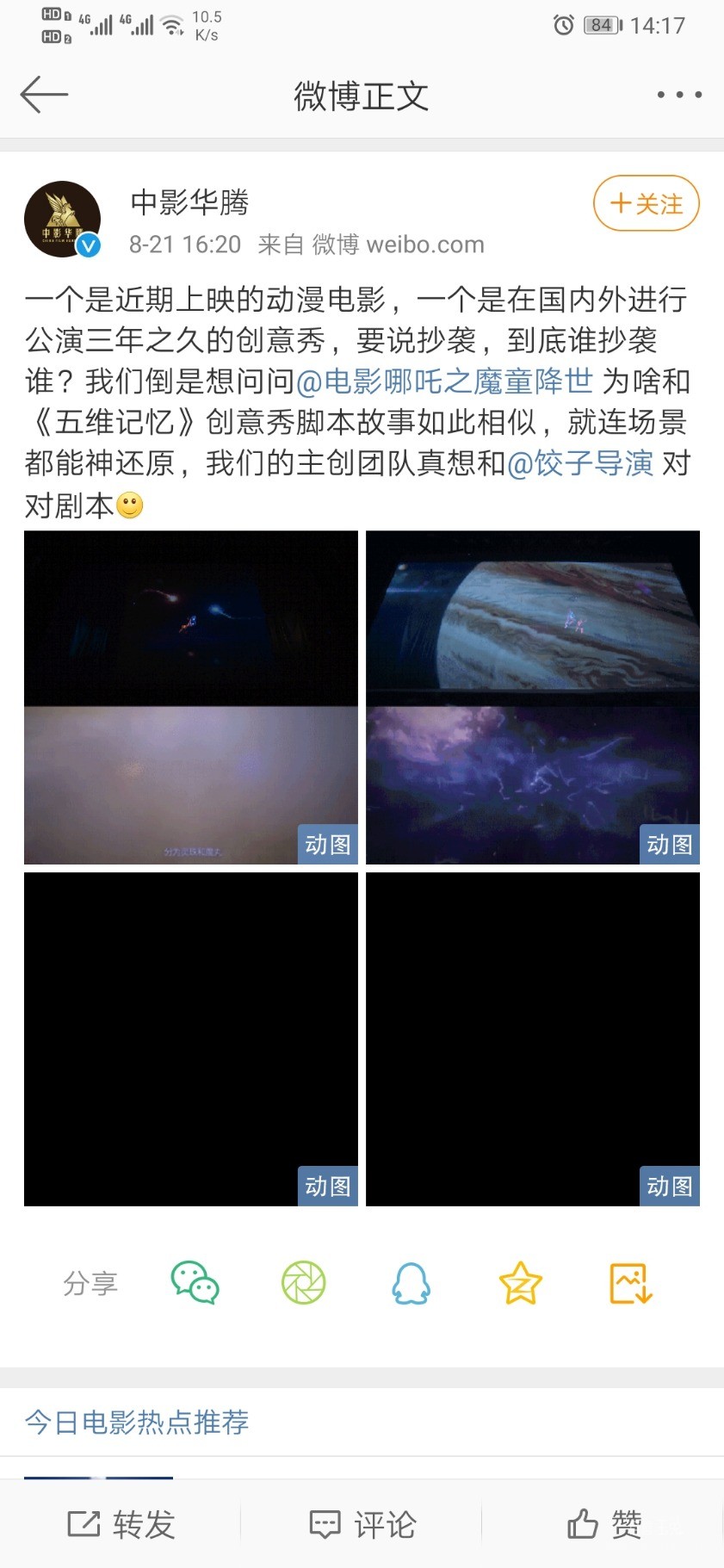Open sharing through the QQ icon
724x1568 pixels.
point(411,1282)
